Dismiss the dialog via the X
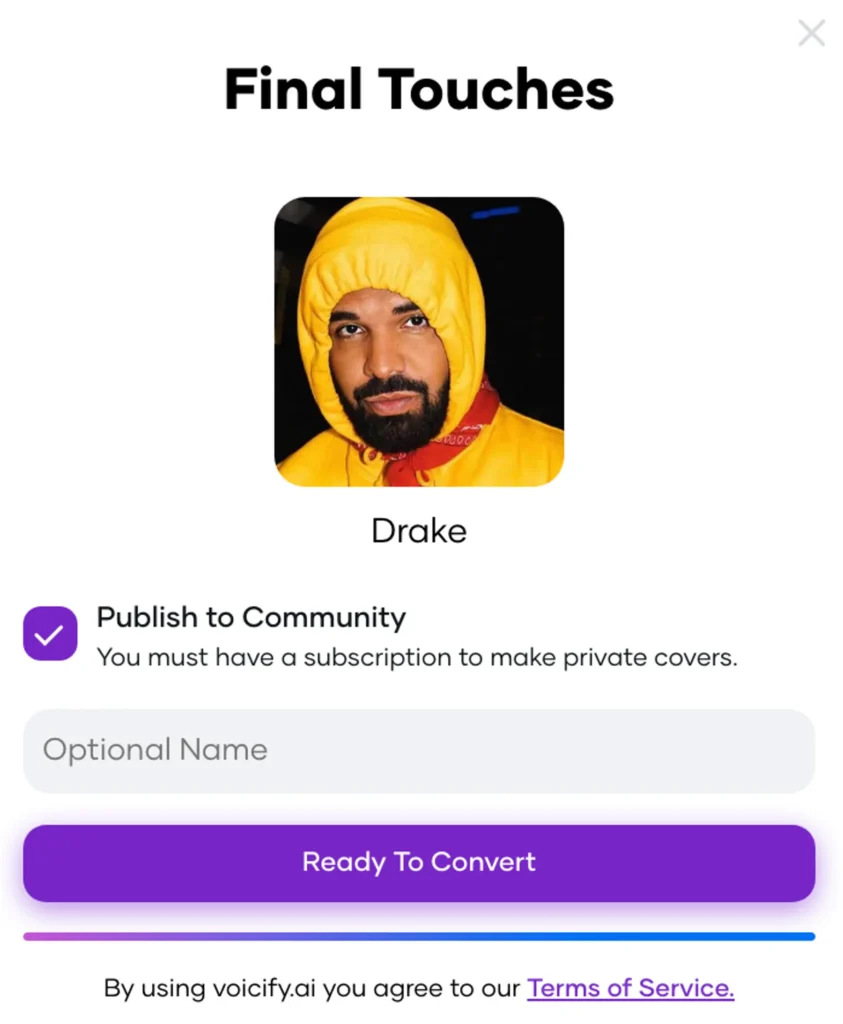This screenshot has height=1024, width=843. click(811, 33)
